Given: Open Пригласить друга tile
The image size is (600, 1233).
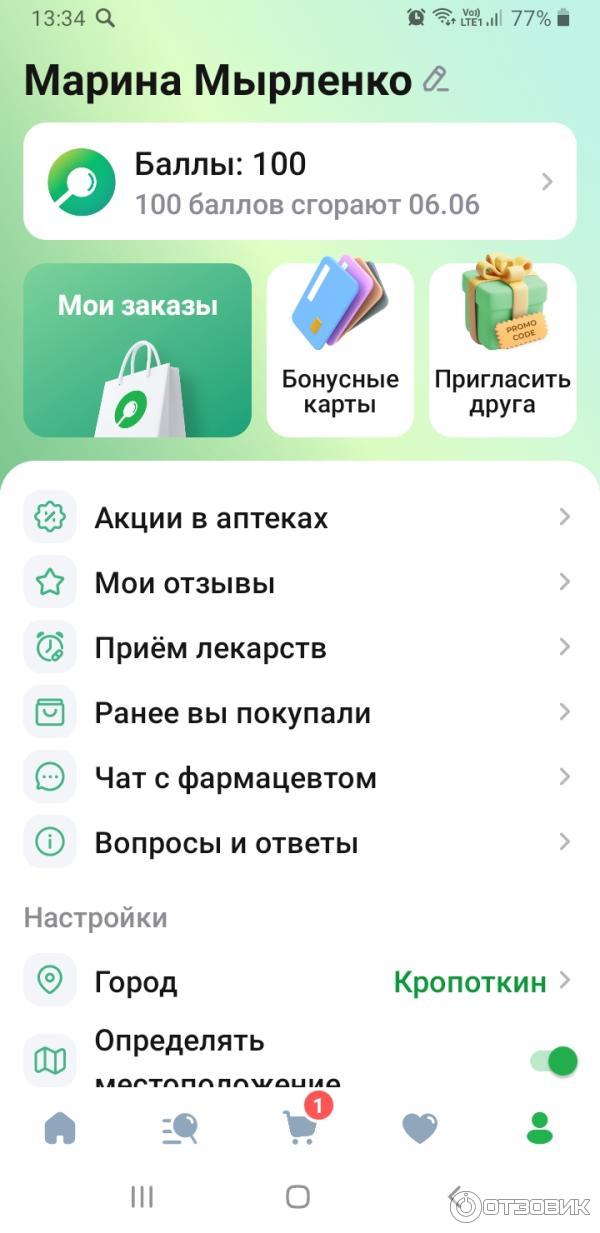Looking at the screenshot, I should (502, 350).
